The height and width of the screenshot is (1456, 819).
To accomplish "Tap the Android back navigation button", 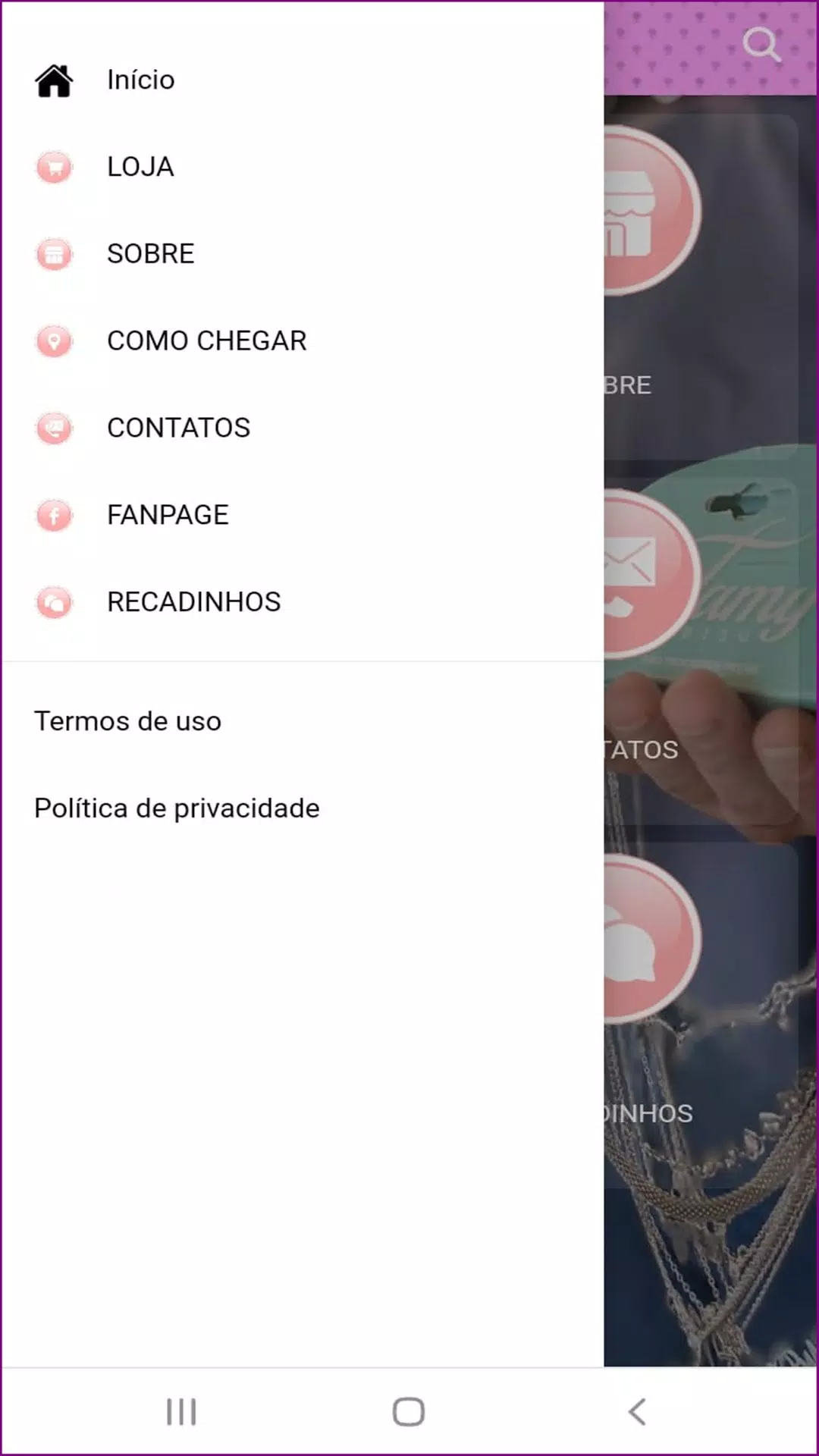I will tap(635, 1411).
